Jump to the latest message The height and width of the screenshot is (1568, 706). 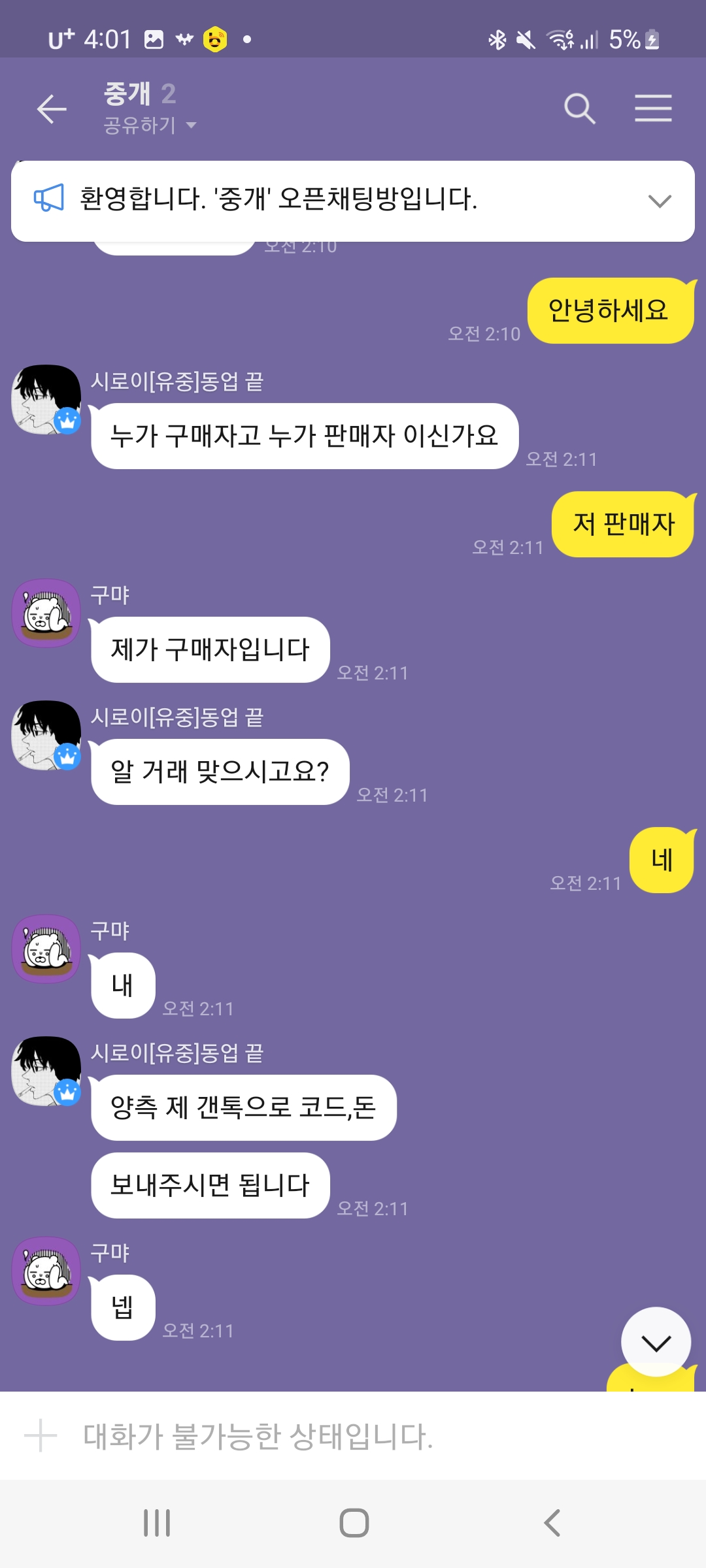click(x=656, y=1343)
